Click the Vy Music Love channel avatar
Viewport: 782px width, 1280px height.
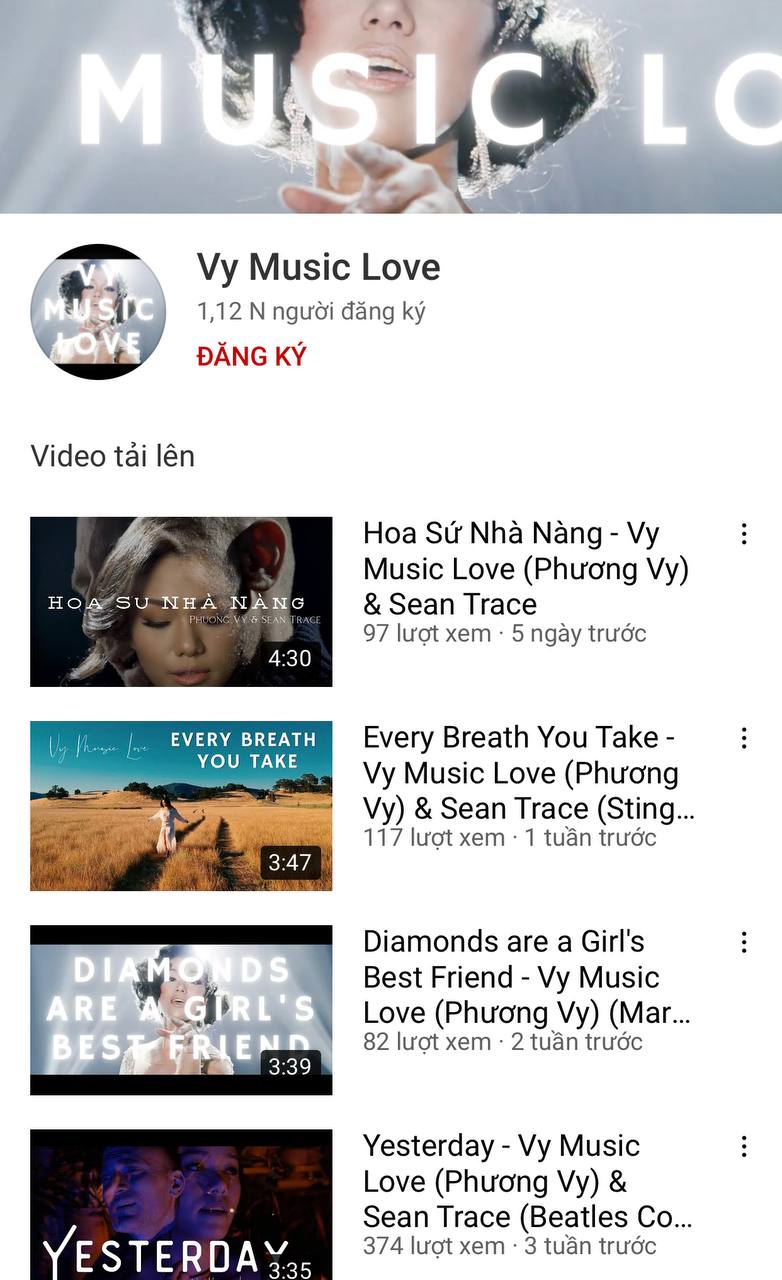pos(98,311)
